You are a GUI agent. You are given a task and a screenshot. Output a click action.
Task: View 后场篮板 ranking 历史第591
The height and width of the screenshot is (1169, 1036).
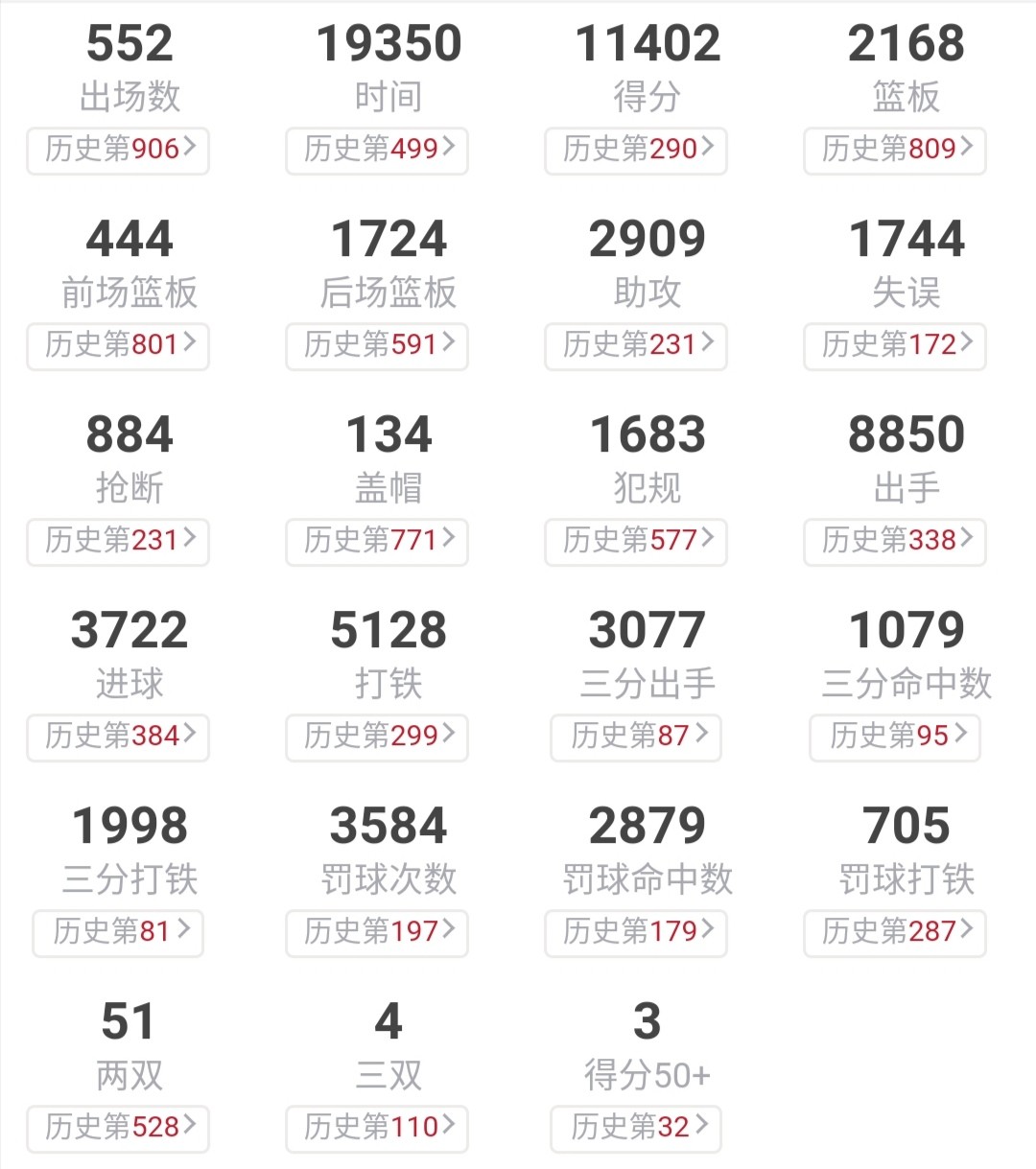click(x=377, y=345)
